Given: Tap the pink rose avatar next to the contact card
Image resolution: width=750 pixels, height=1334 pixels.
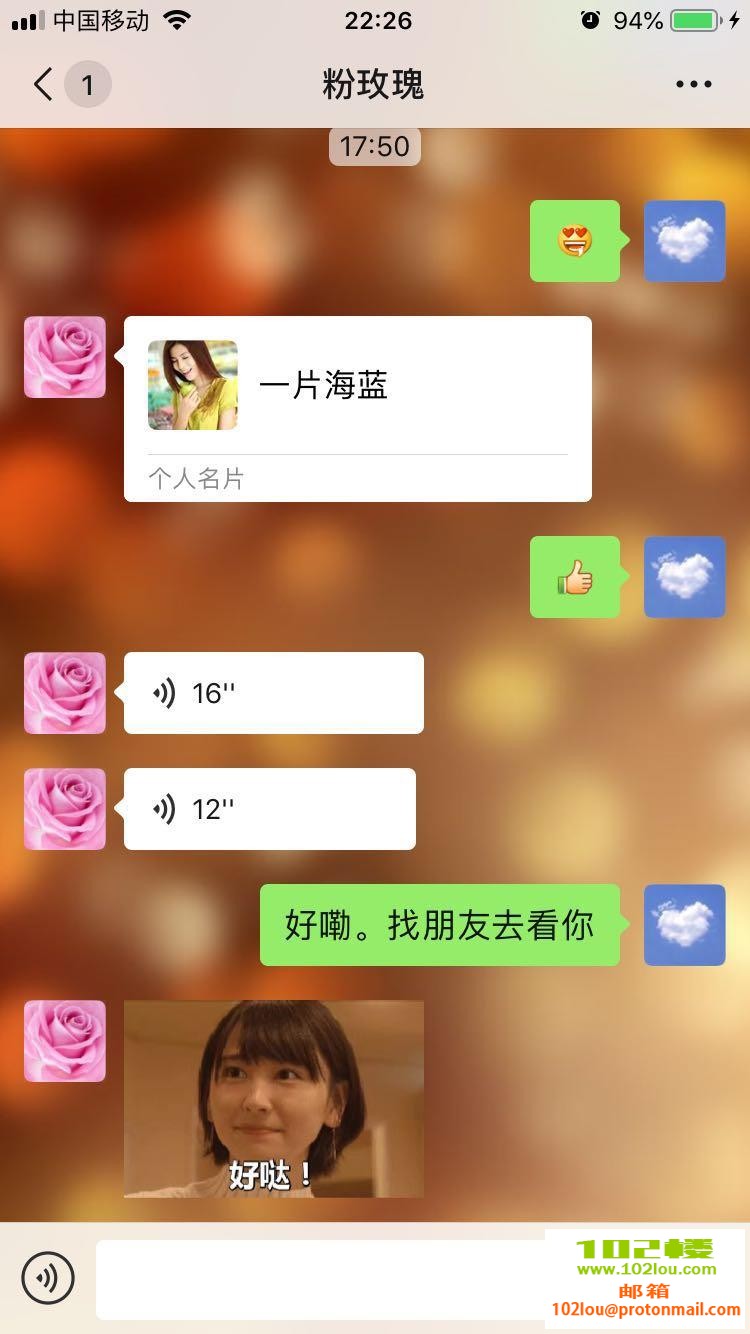Looking at the screenshot, I should (x=64, y=357).
